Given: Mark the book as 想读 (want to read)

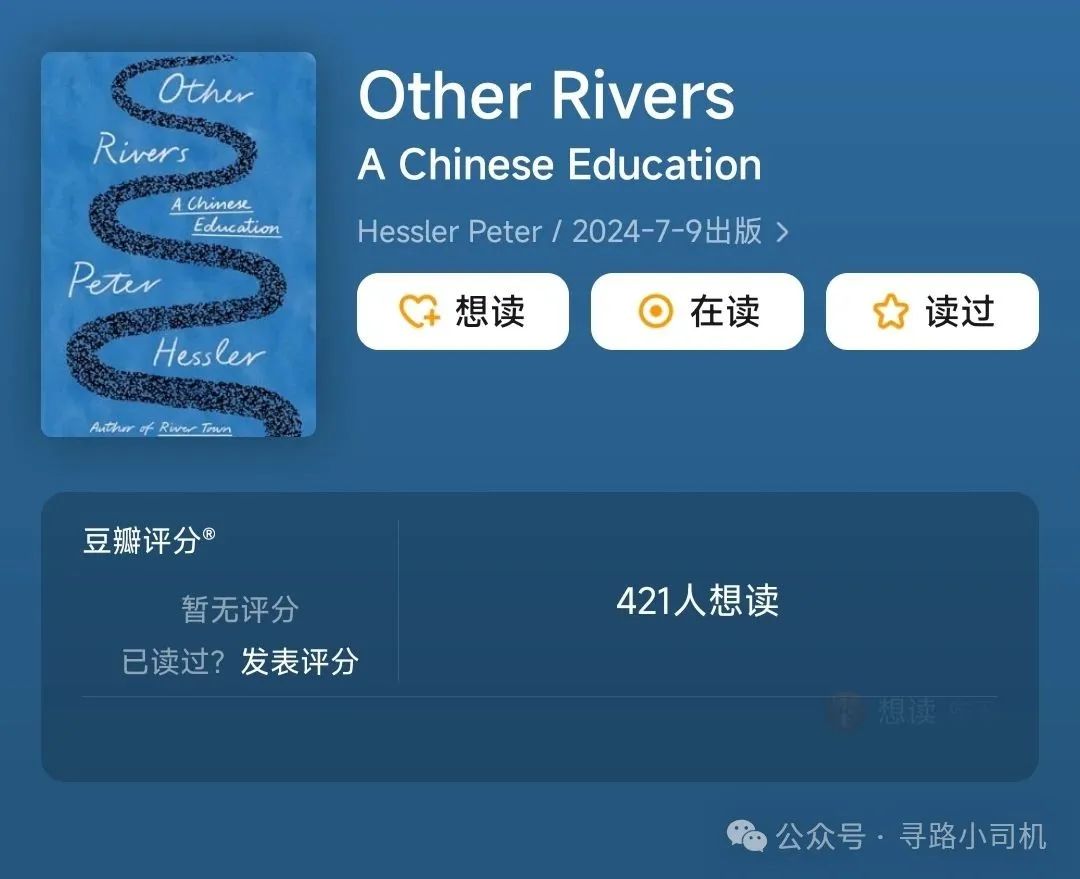Looking at the screenshot, I should click(462, 312).
